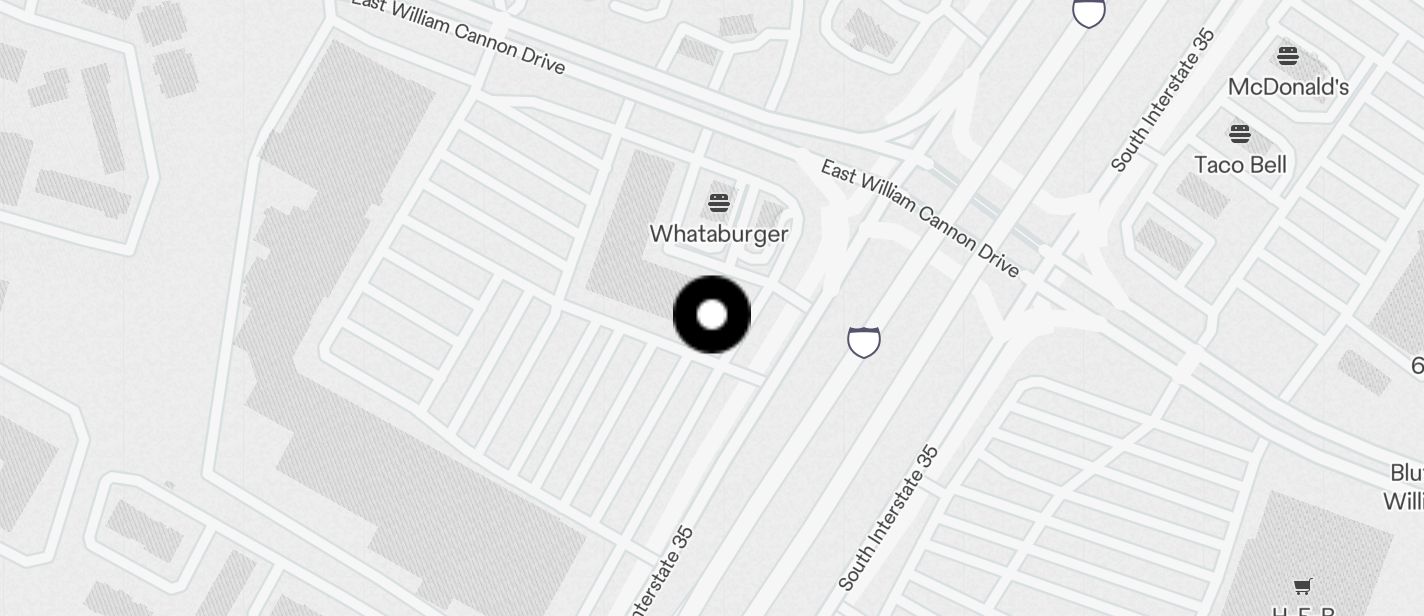Open the Taco Bell place marker

(1240, 133)
